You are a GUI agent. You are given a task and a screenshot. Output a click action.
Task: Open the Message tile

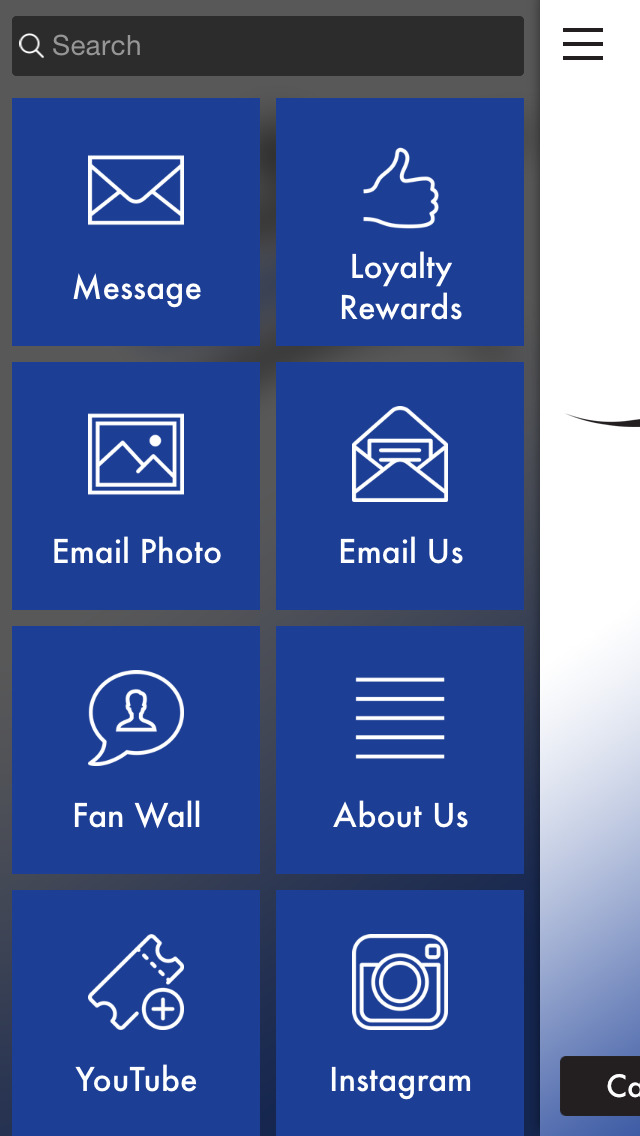click(136, 222)
